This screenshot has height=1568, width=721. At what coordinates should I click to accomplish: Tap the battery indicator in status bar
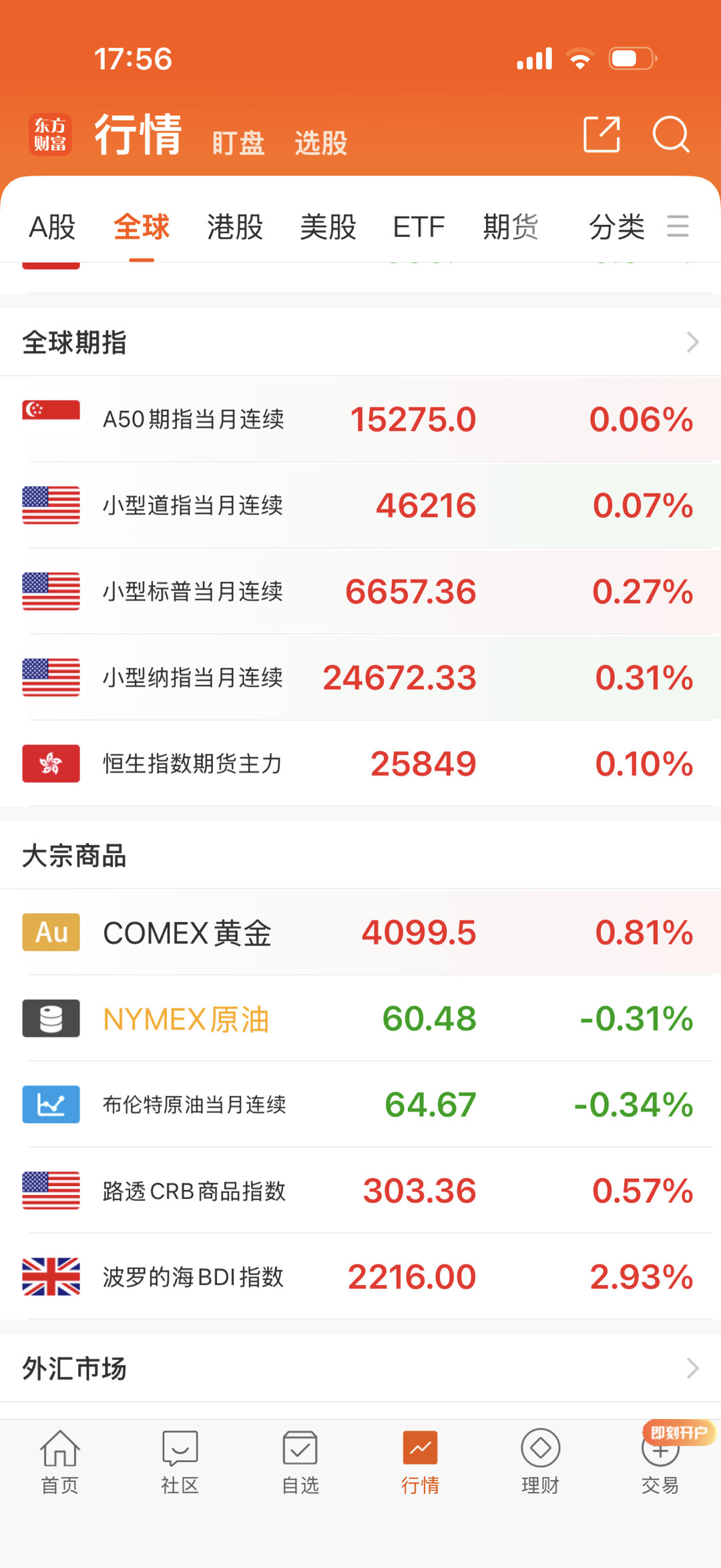631,58
